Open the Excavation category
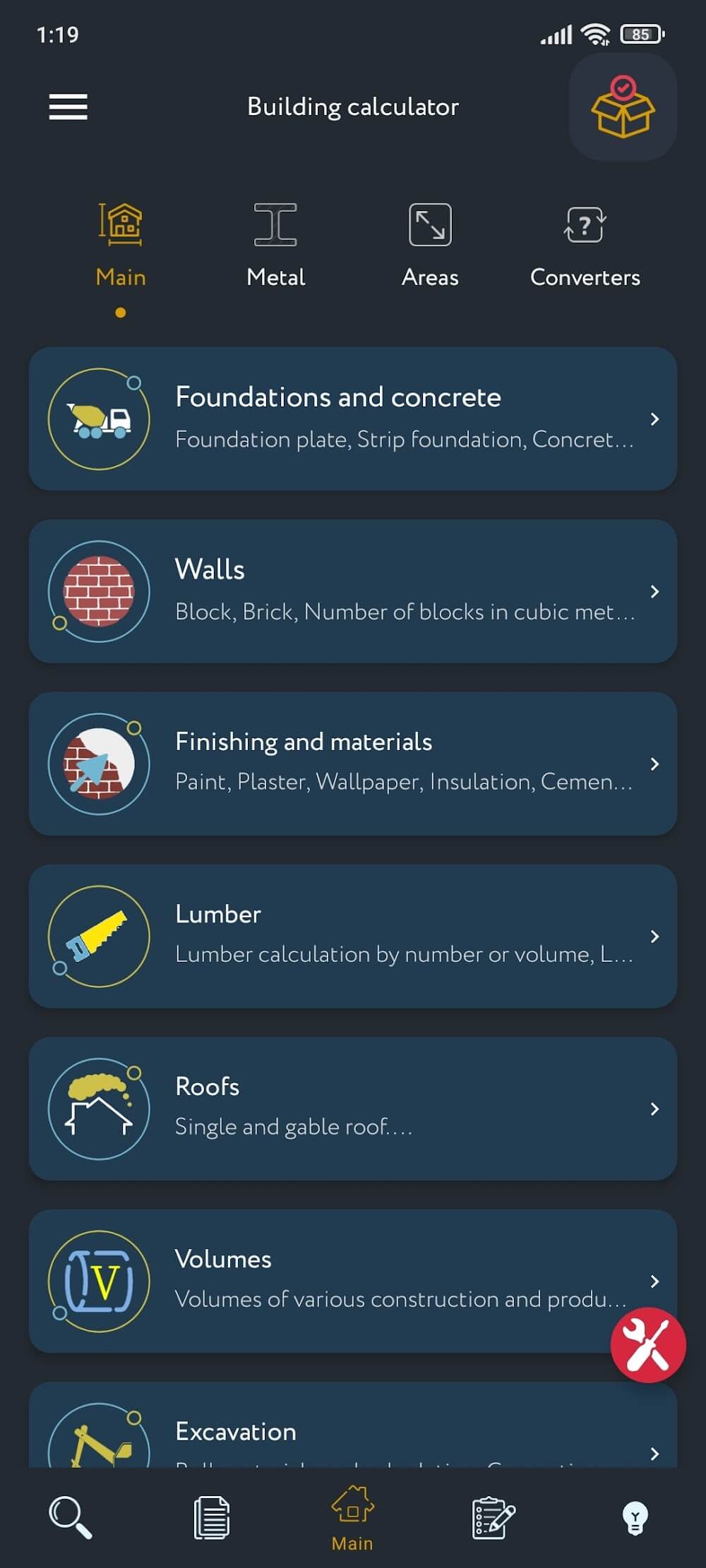This screenshot has height=1568, width=706. (353, 1433)
